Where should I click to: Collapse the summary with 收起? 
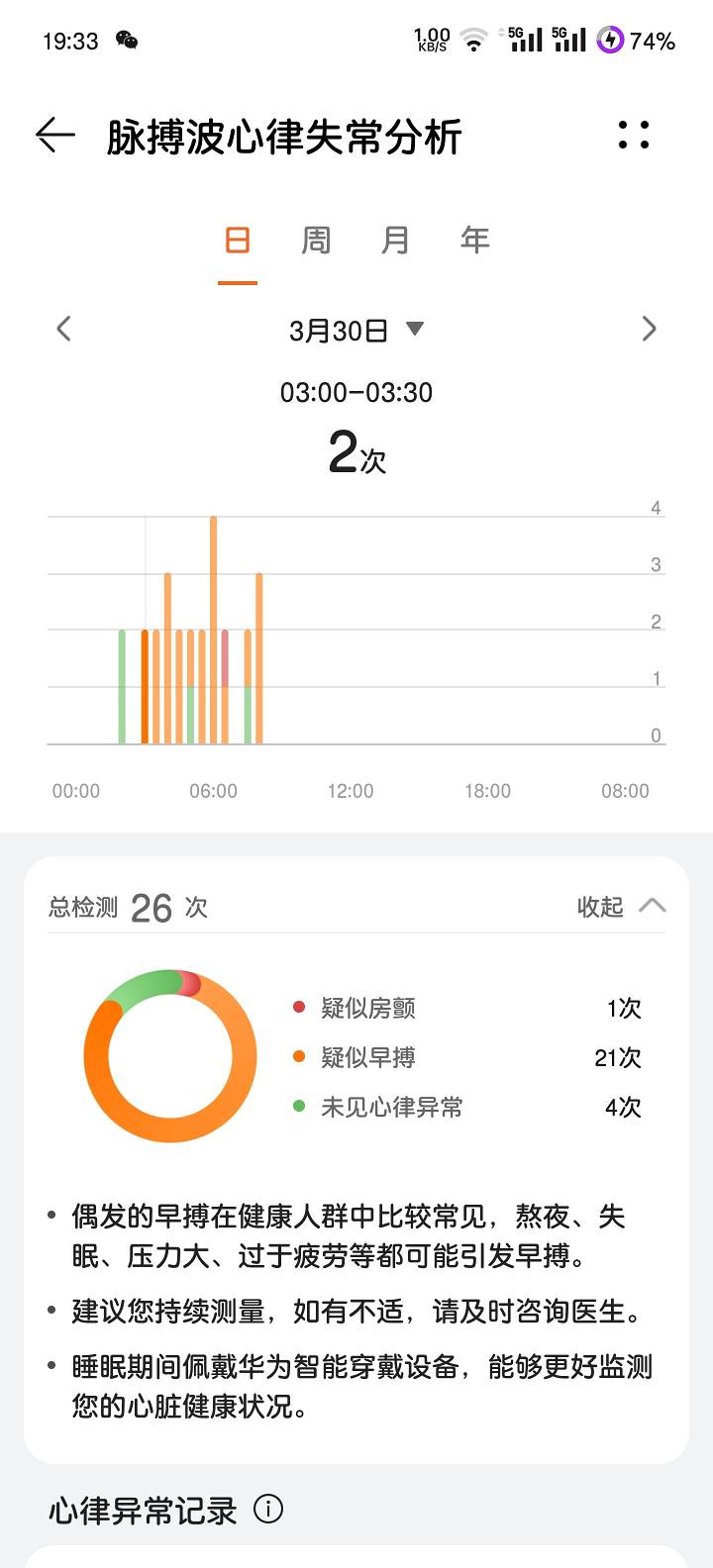click(621, 907)
